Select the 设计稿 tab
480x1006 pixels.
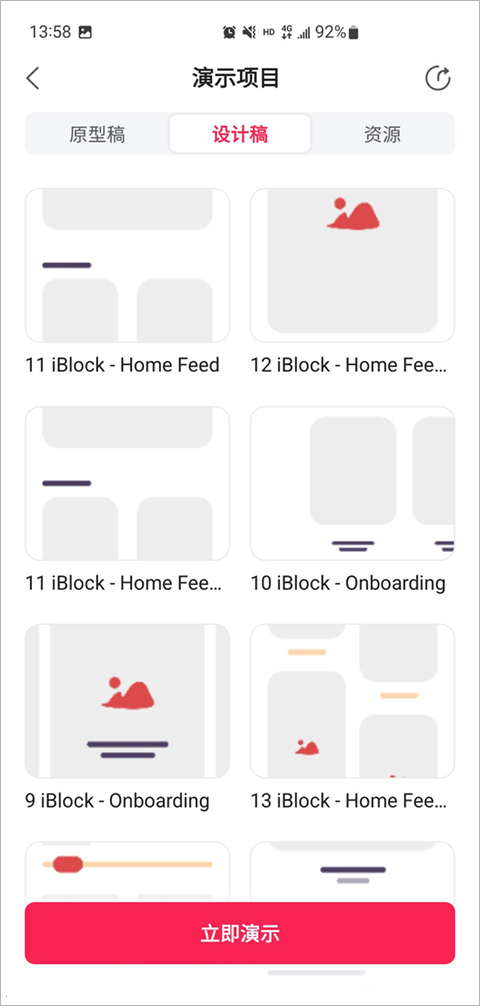(240, 134)
